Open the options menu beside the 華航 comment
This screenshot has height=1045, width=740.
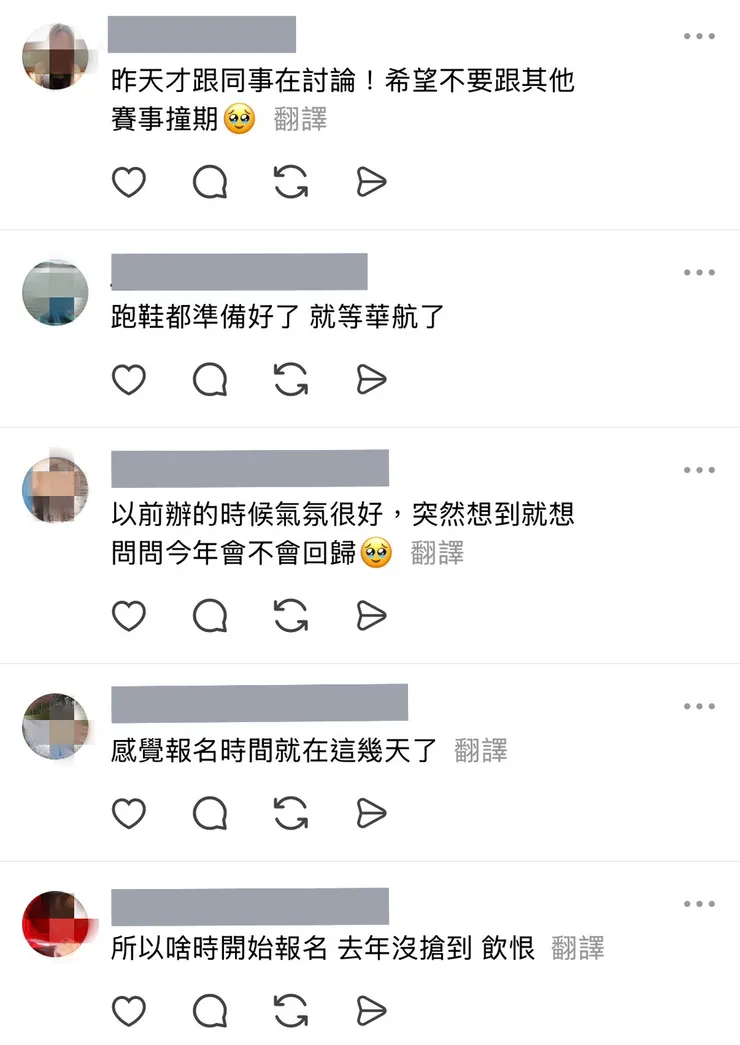[697, 272]
